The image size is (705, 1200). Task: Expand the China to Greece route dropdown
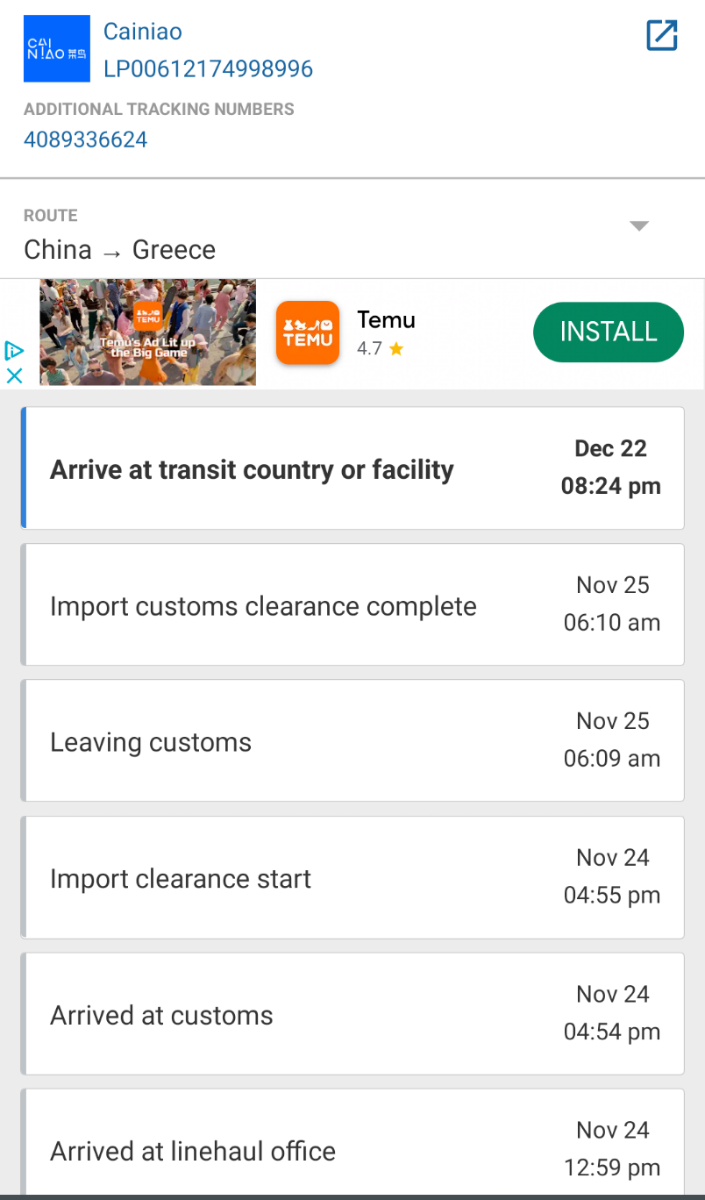[639, 226]
